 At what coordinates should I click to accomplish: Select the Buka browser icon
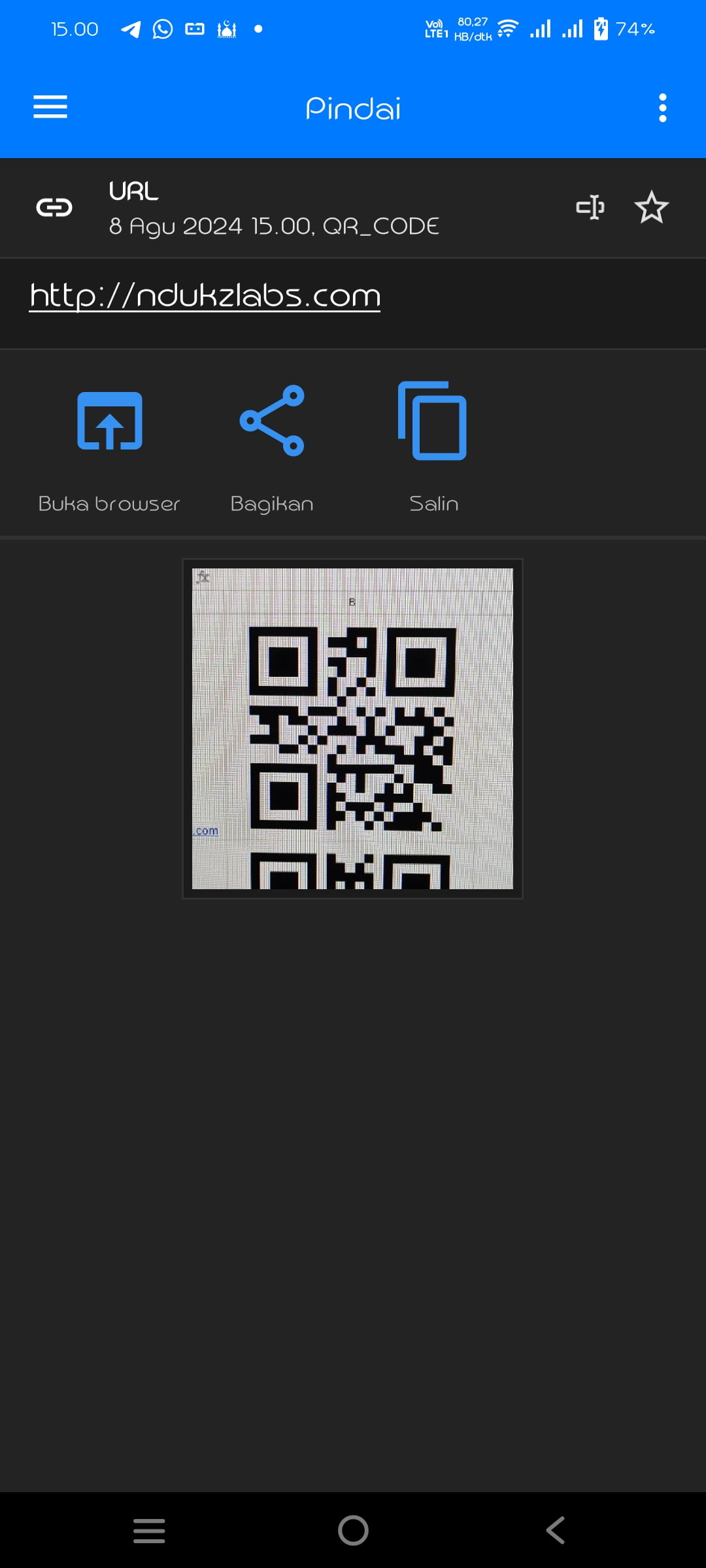point(110,421)
